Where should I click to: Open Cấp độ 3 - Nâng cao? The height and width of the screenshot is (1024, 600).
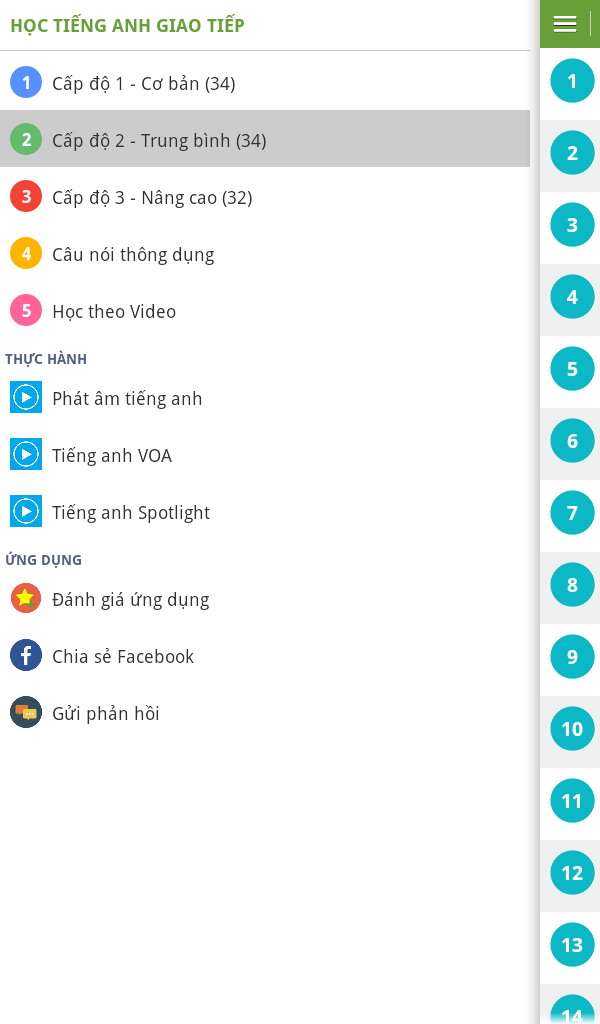264,197
